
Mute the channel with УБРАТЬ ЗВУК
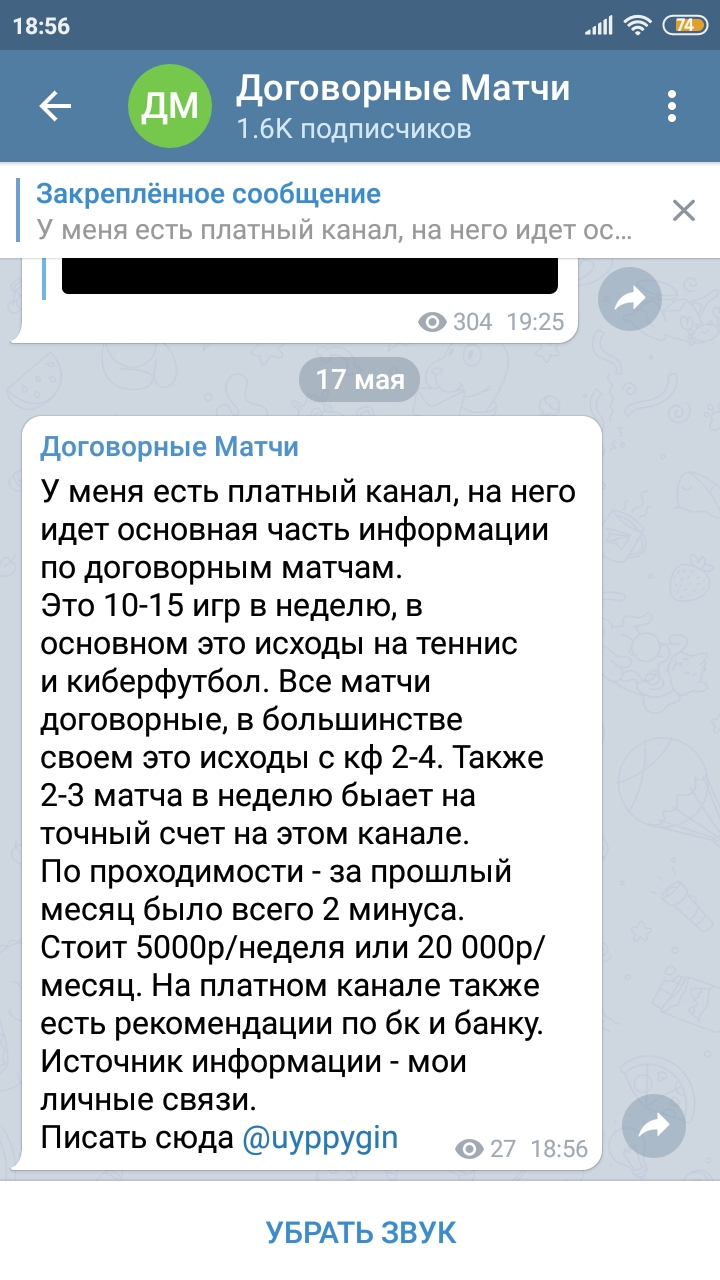360,1232
